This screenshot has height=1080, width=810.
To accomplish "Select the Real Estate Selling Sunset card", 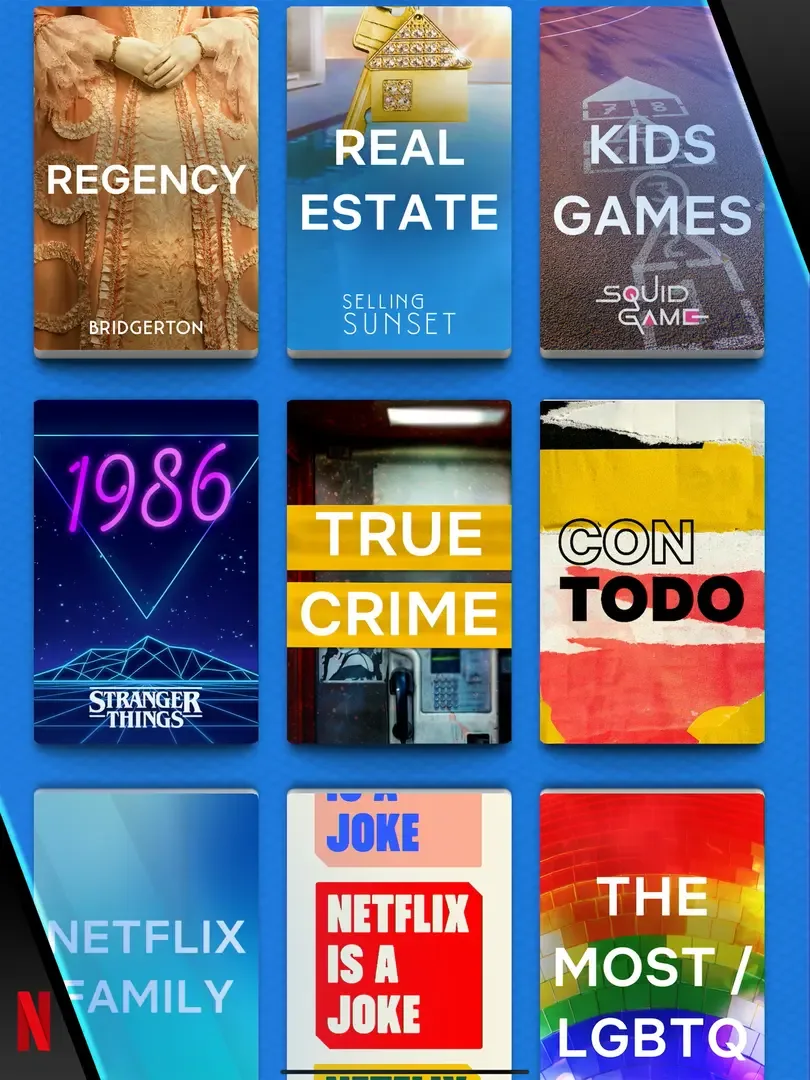I will click(399, 180).
